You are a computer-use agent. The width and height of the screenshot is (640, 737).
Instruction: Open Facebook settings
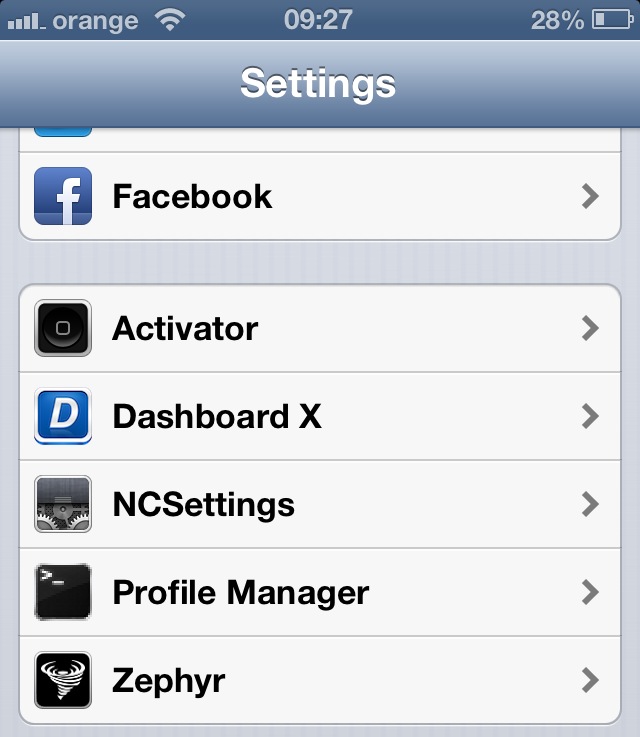pyautogui.click(x=320, y=196)
